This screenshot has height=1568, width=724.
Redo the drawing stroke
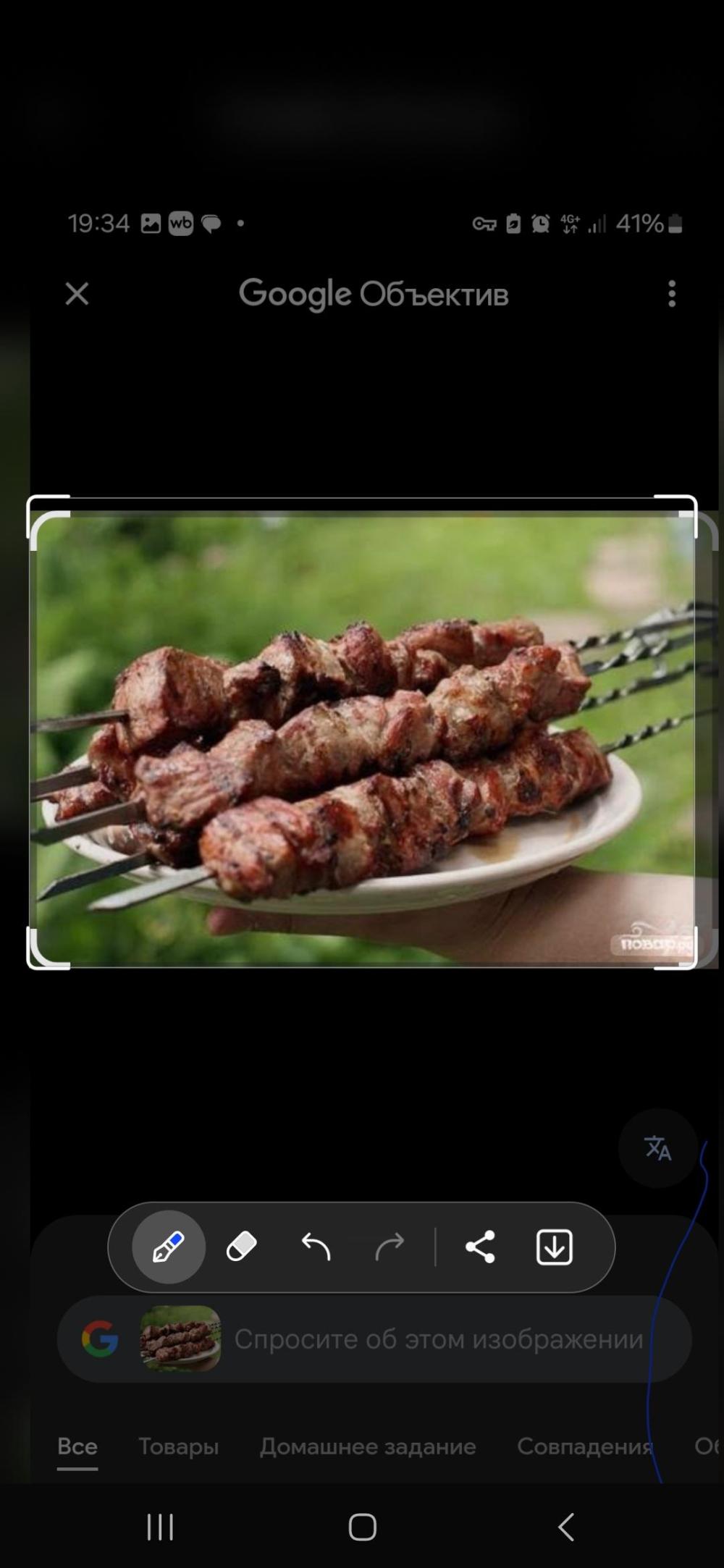[x=390, y=1247]
